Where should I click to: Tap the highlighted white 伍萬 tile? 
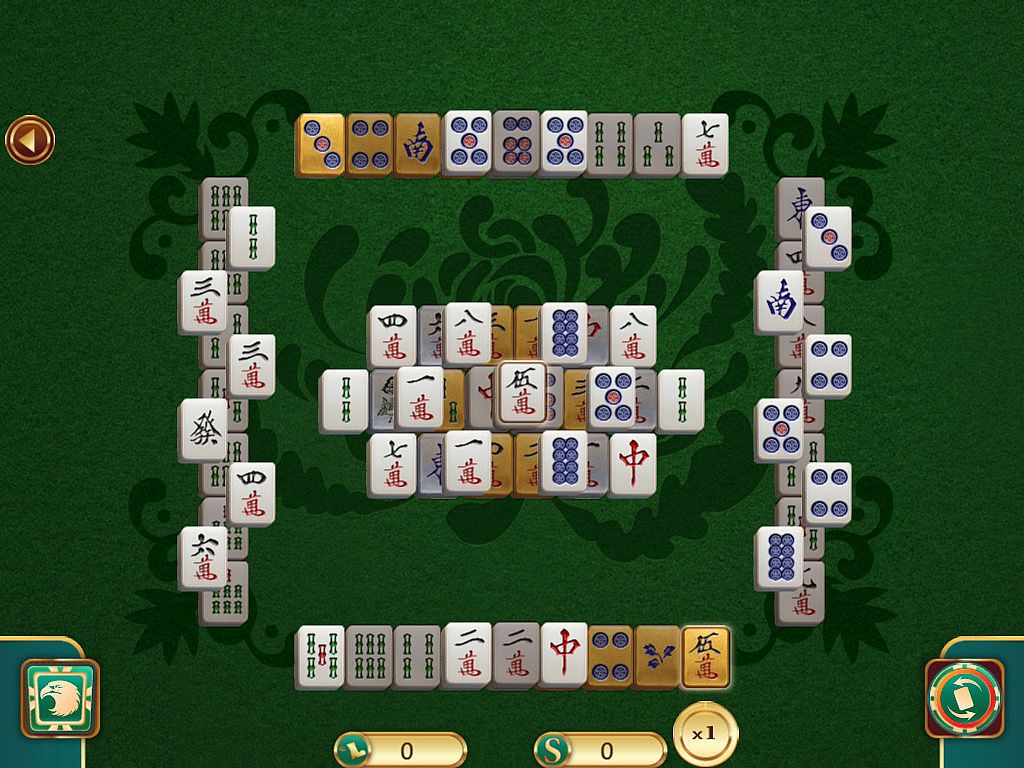[524, 392]
